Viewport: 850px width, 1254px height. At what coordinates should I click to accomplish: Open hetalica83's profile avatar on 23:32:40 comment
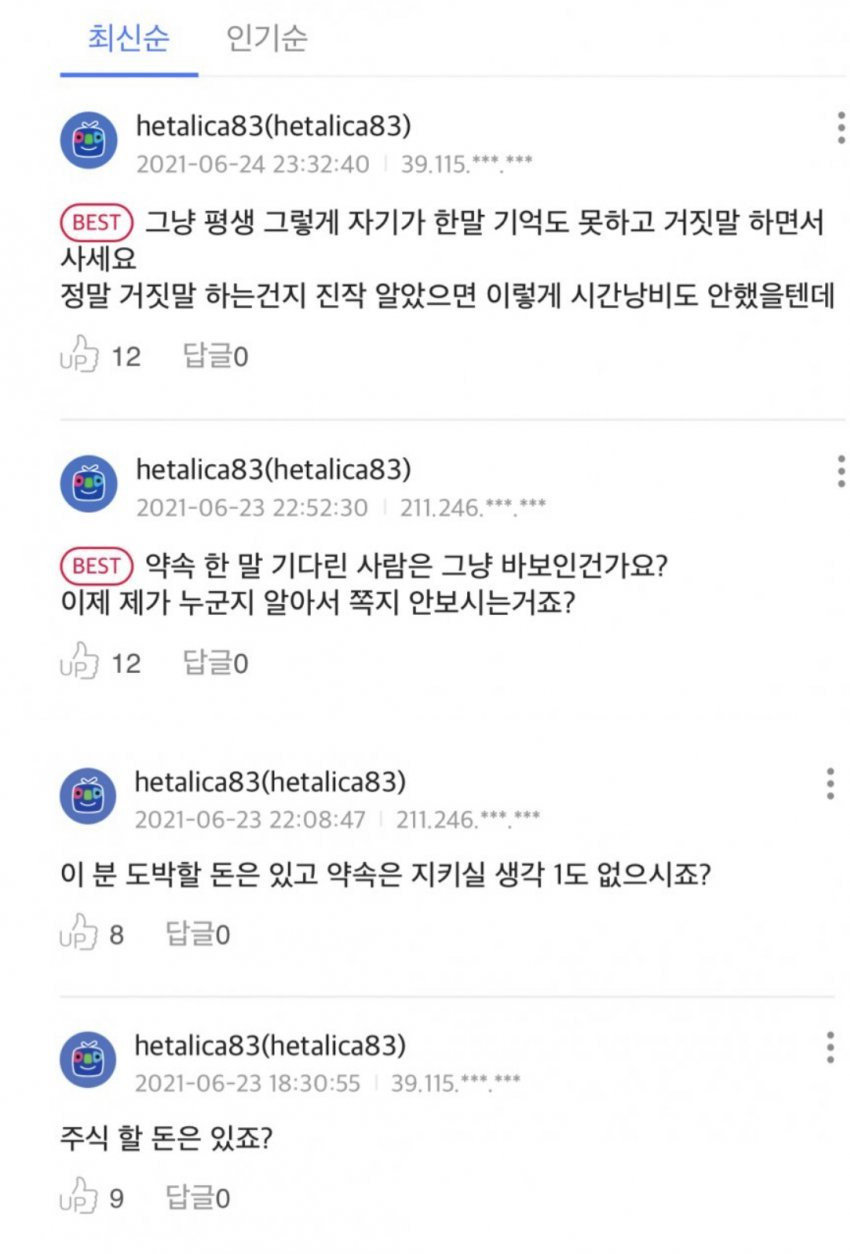click(x=89, y=140)
